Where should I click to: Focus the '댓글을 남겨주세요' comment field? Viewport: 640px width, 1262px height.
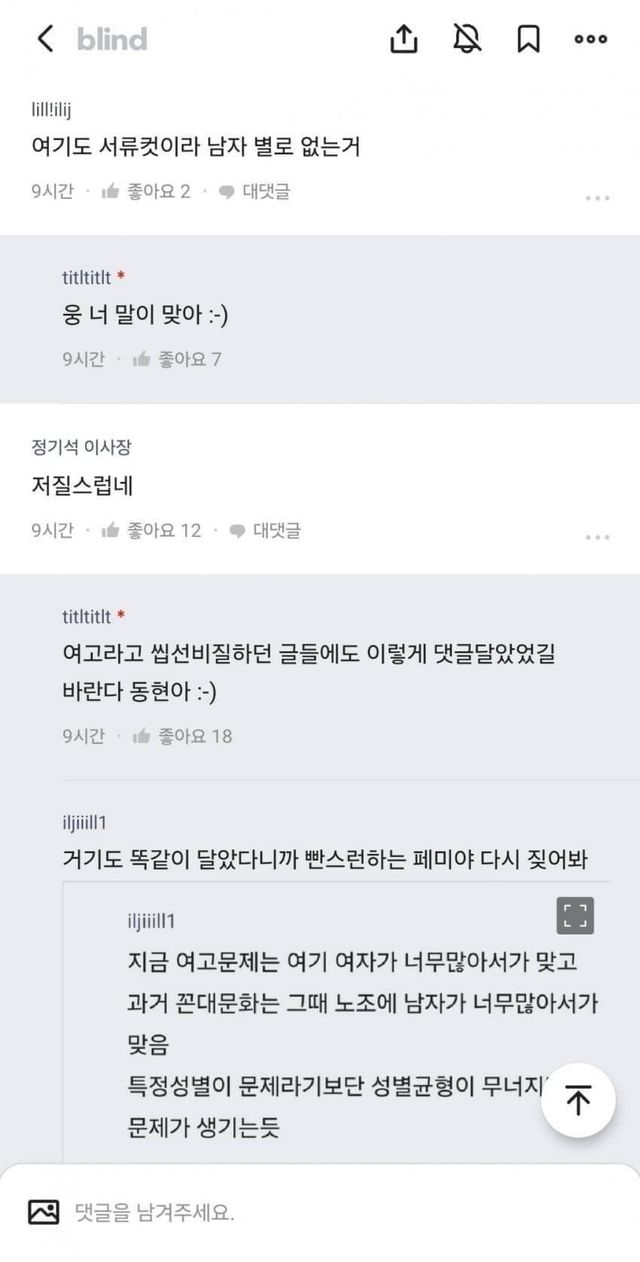330,1213
